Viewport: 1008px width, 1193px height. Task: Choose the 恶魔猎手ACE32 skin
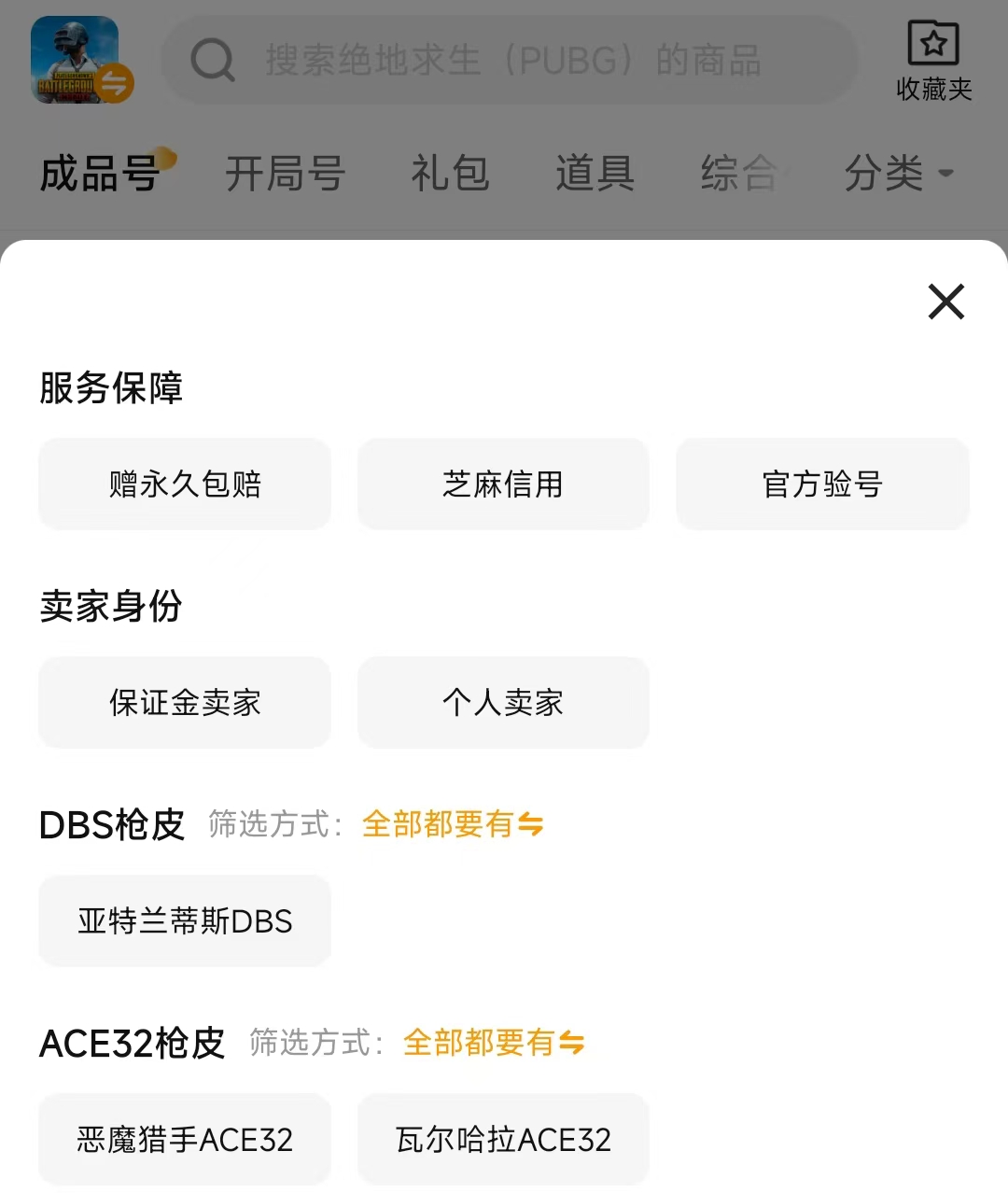pyautogui.click(x=185, y=1140)
